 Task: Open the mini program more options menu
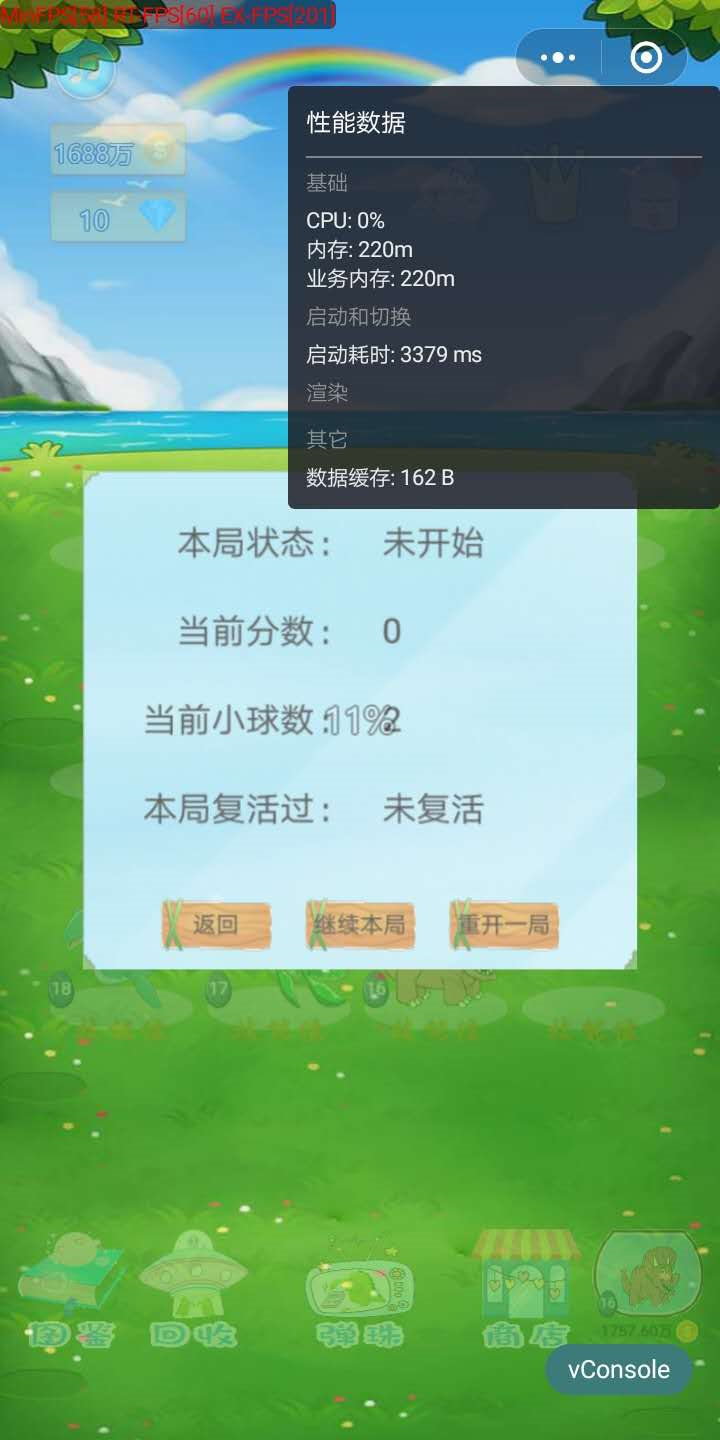click(x=558, y=58)
